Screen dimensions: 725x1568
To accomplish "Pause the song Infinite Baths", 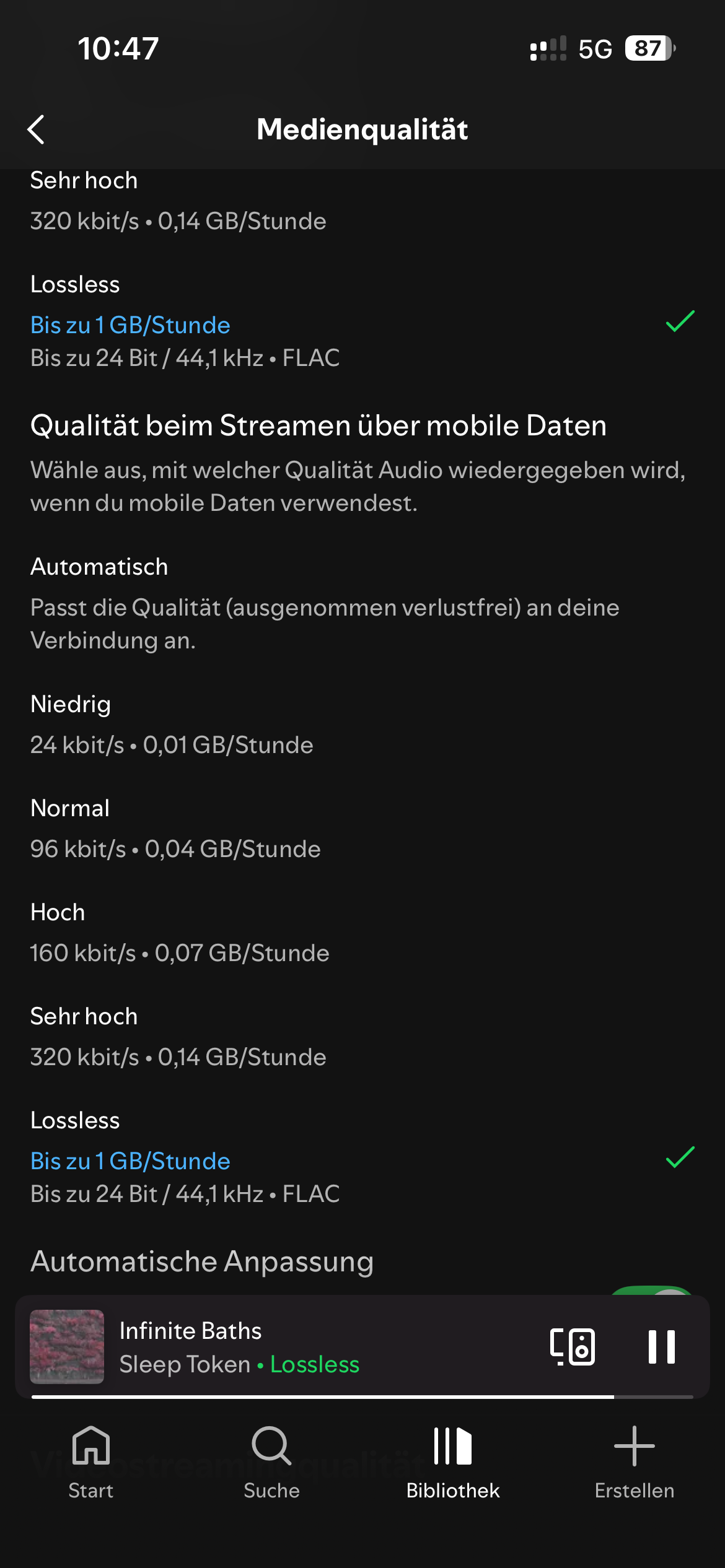I will tap(661, 1346).
